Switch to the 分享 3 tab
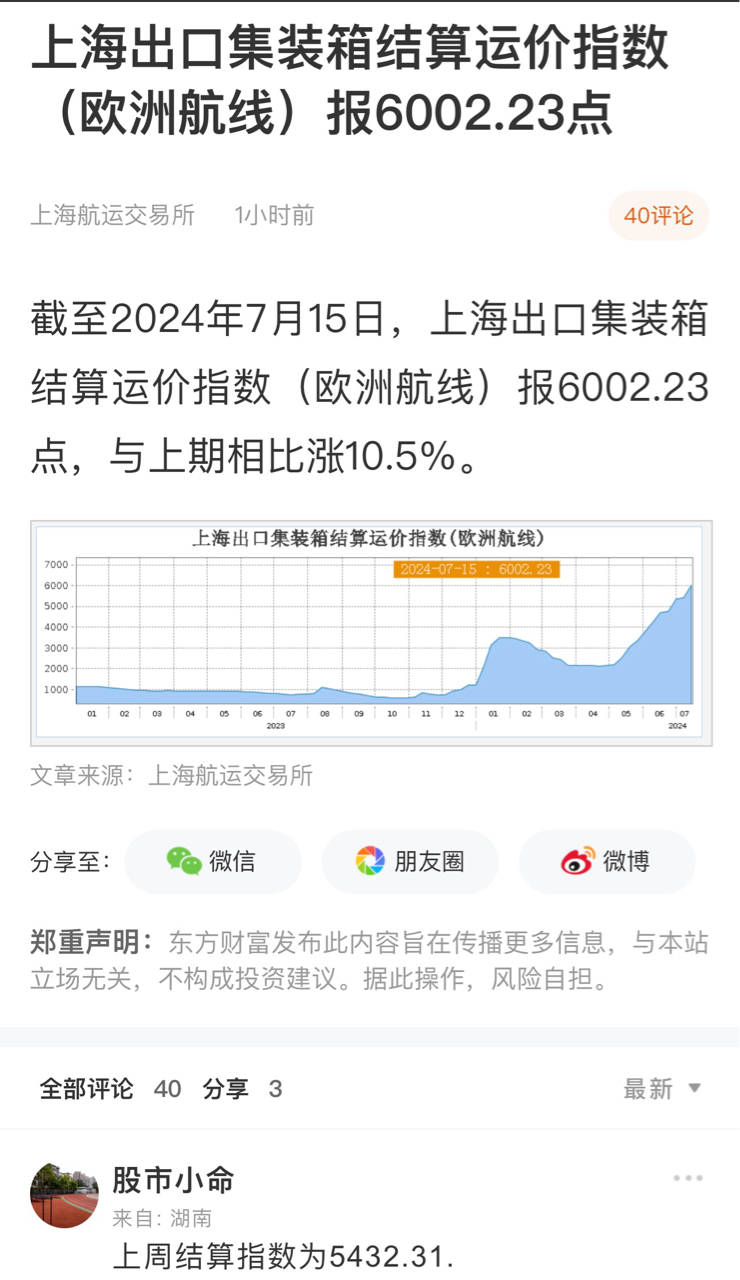The height and width of the screenshot is (1280, 740). tap(242, 1089)
